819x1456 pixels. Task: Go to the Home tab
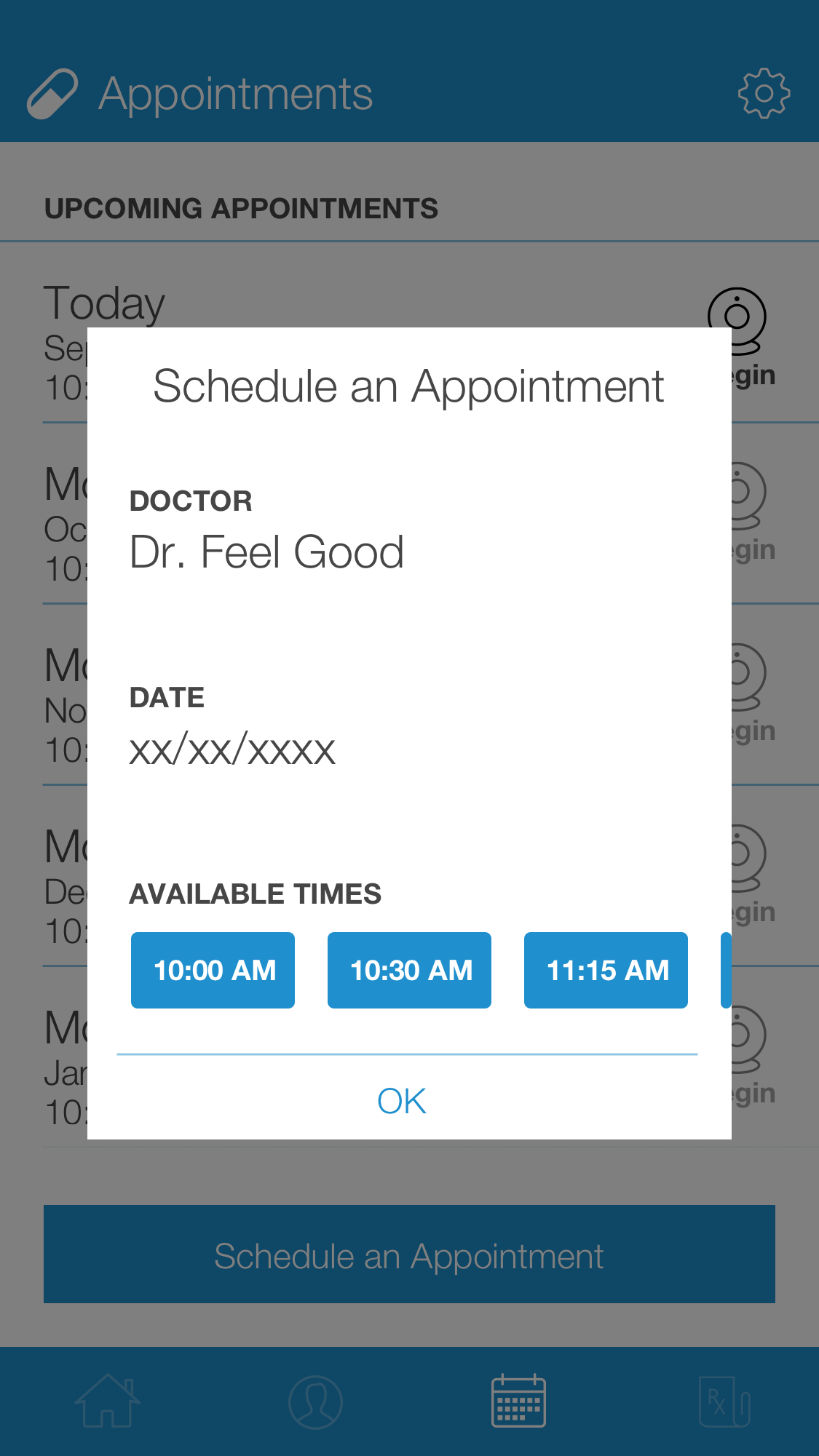tap(108, 1401)
